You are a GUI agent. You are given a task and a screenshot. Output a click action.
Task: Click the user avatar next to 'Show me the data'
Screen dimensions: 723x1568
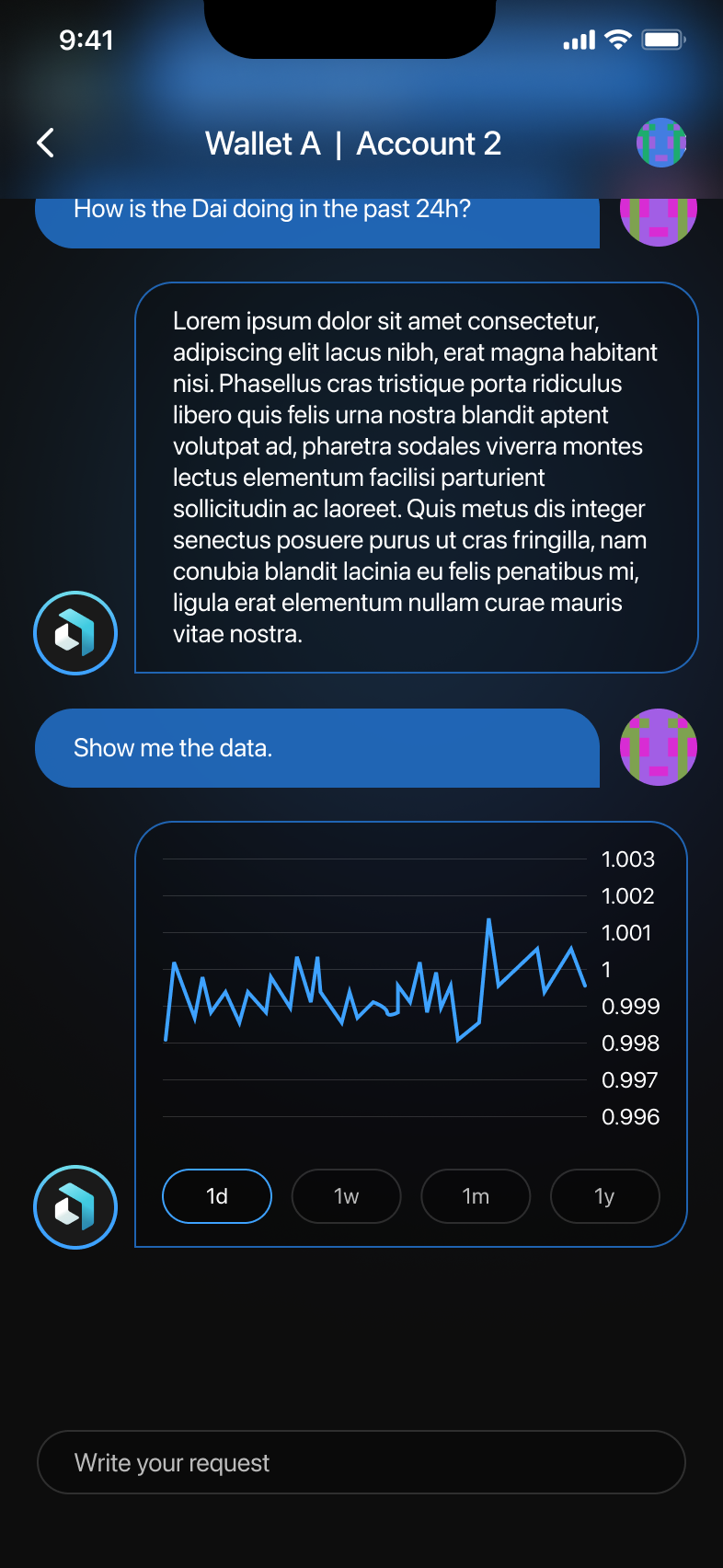tap(658, 747)
